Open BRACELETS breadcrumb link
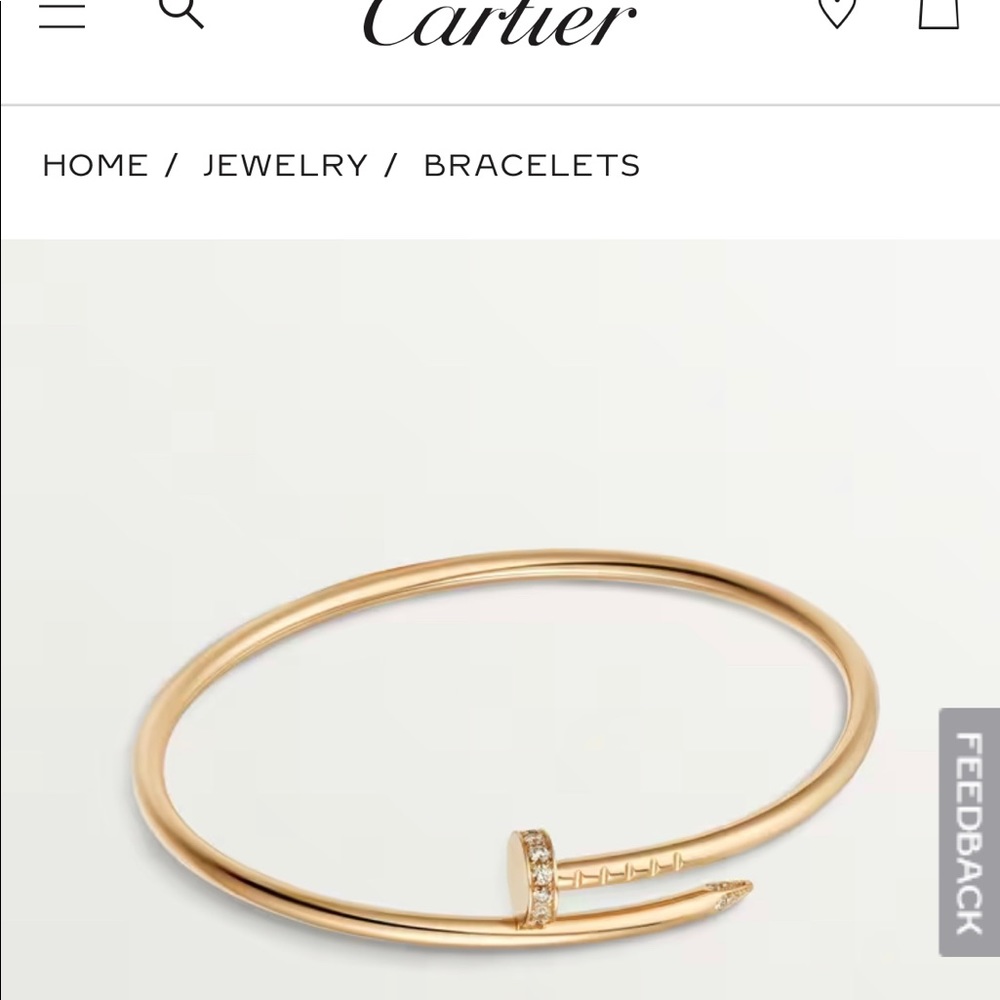This screenshot has width=1000, height=1000. click(x=531, y=165)
